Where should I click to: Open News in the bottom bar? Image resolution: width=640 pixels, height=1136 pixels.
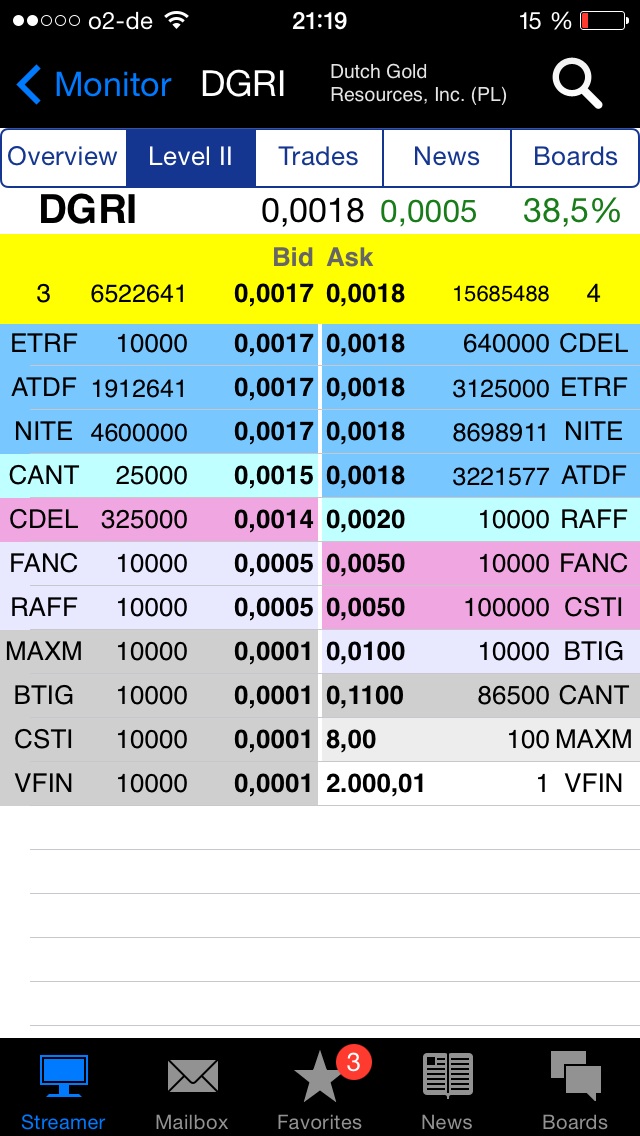(x=447, y=1089)
